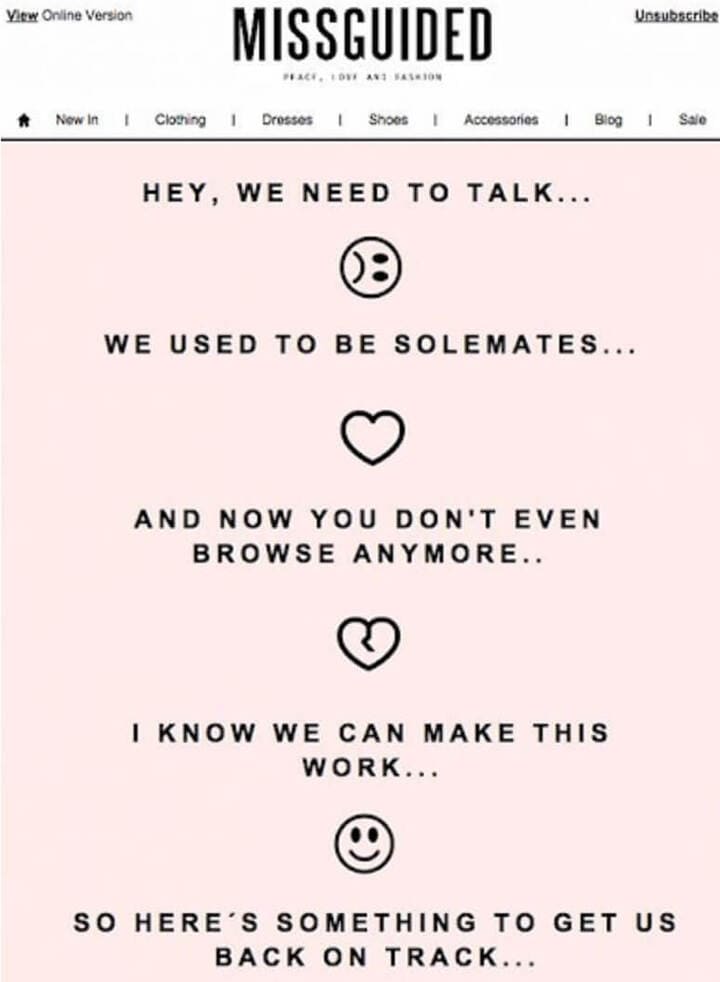Visit the Blog link

pyautogui.click(x=608, y=119)
